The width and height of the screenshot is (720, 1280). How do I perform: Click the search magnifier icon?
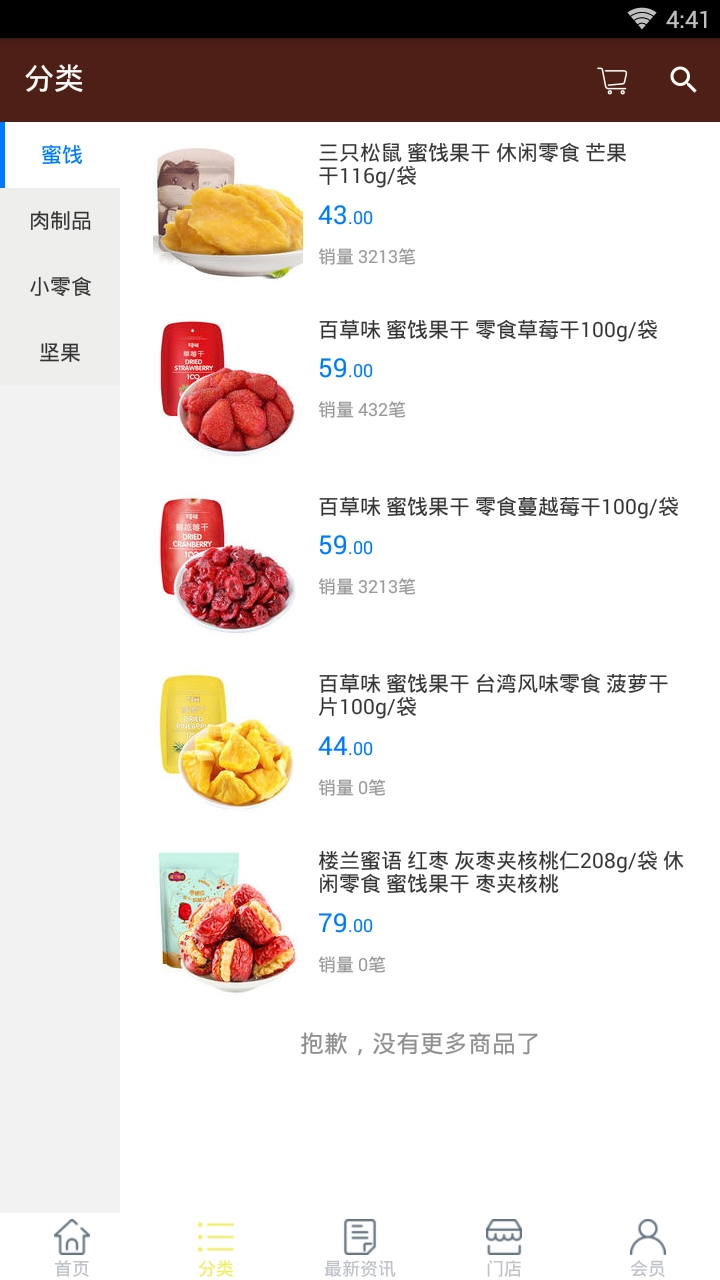pyautogui.click(x=683, y=80)
